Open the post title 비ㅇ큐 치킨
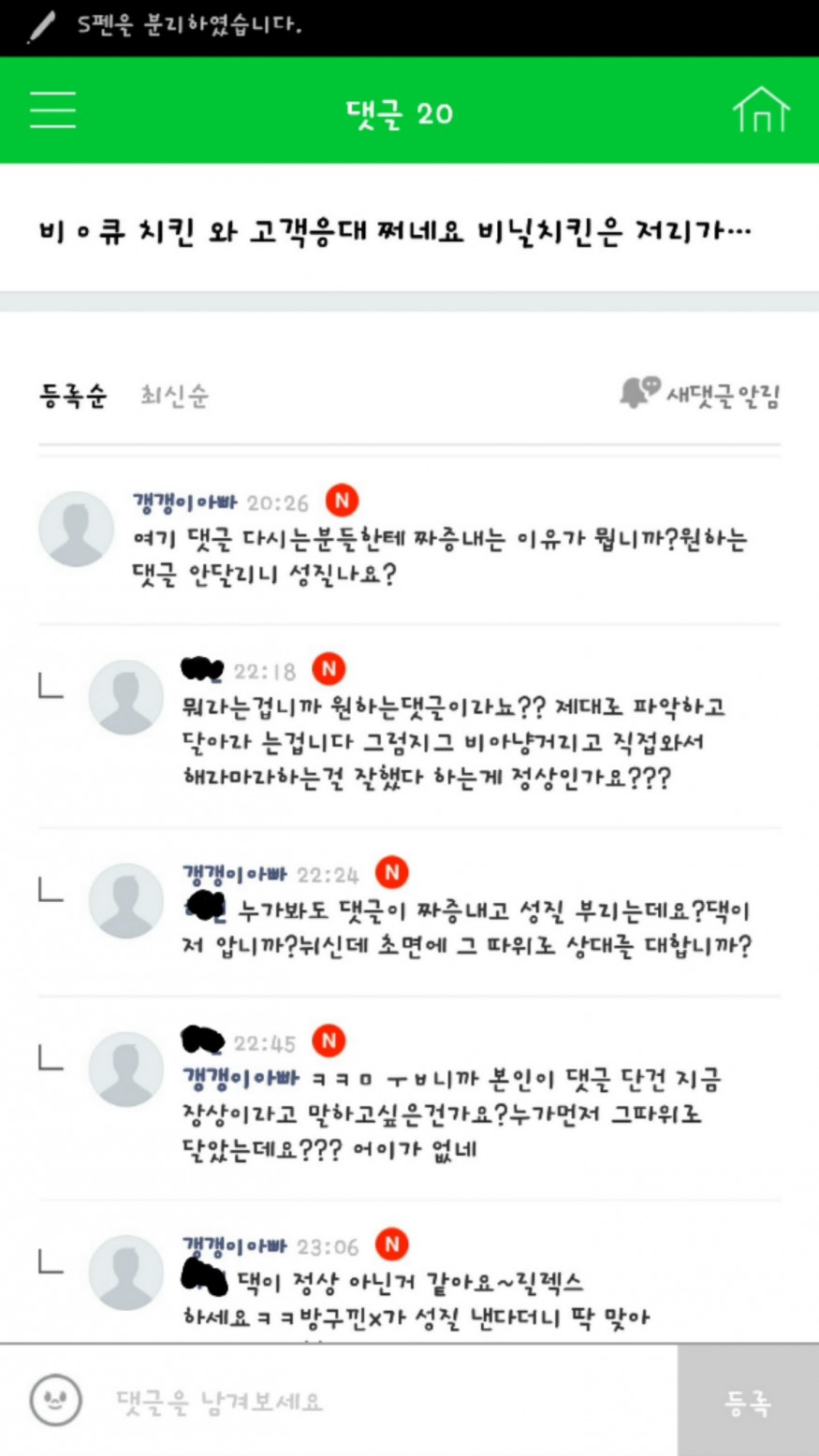 pyautogui.click(x=395, y=232)
